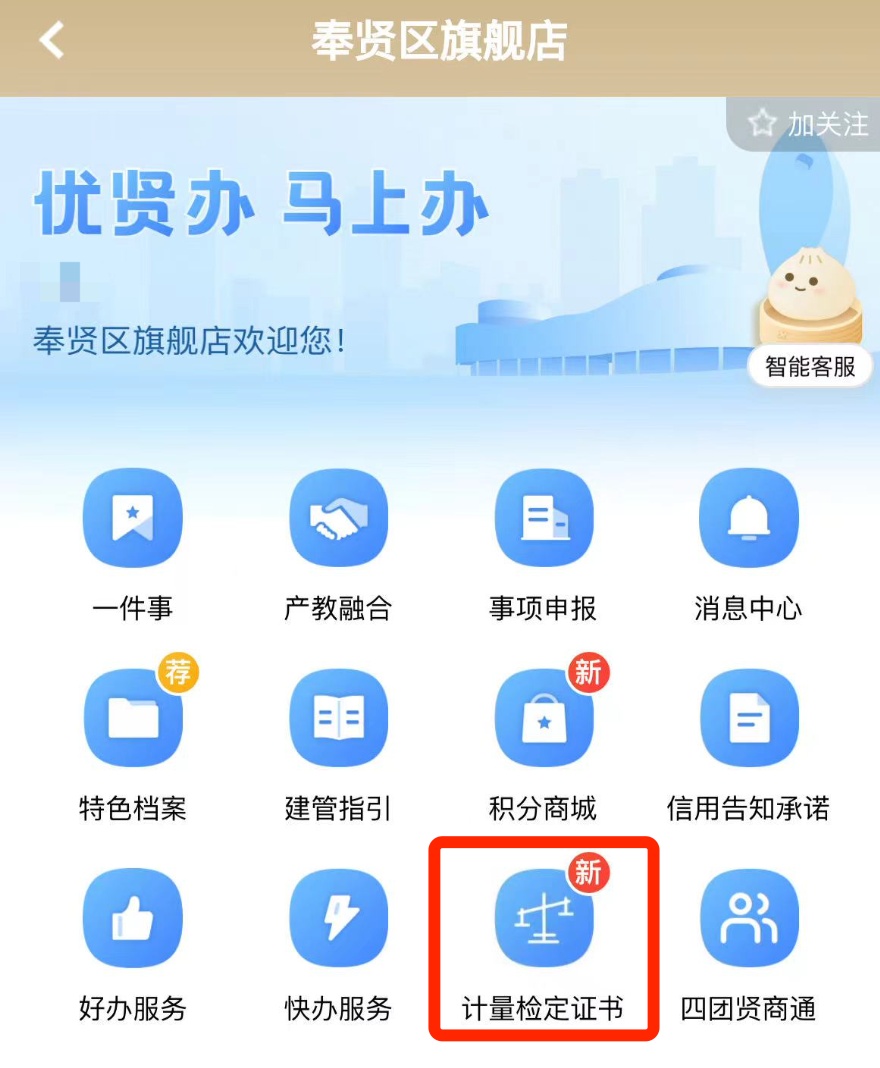Screen dimensions: 880x1068
Task: Open 产教融合 section
Action: 338,518
